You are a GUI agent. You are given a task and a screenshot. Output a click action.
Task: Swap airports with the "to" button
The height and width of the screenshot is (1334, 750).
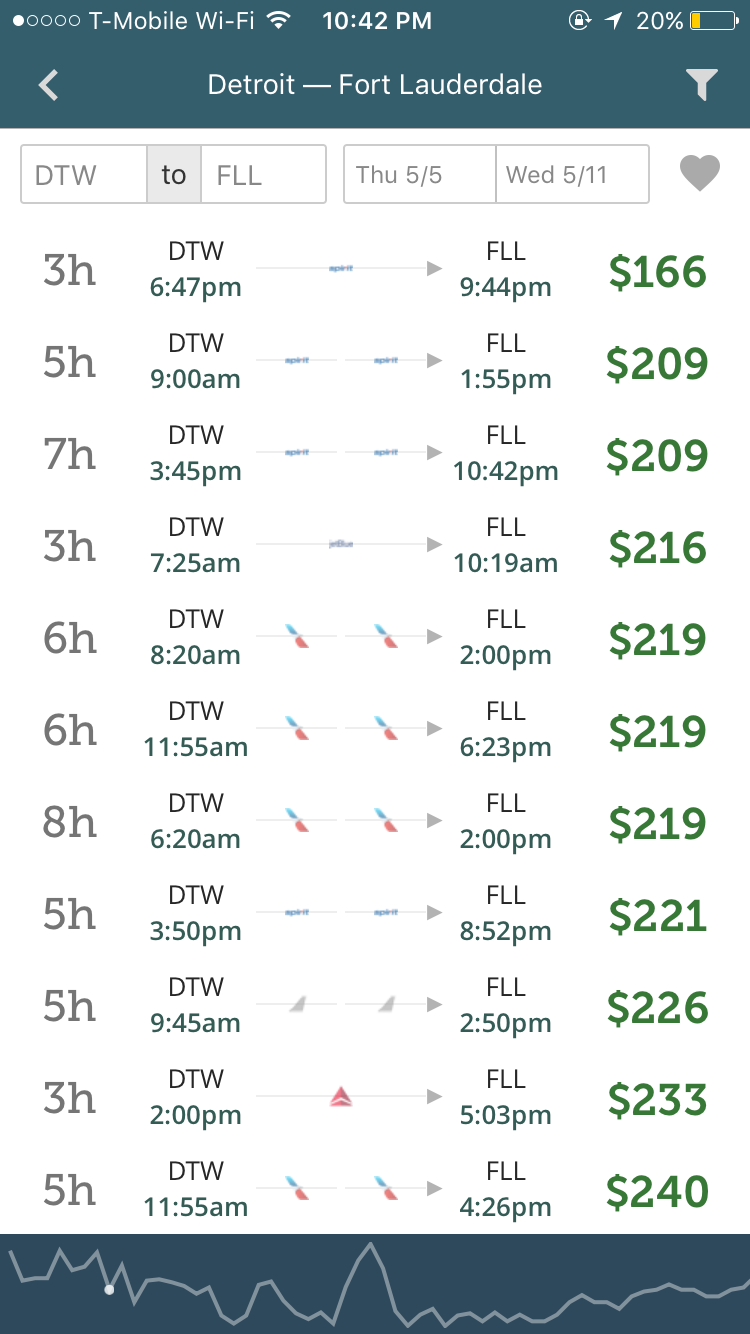(174, 175)
